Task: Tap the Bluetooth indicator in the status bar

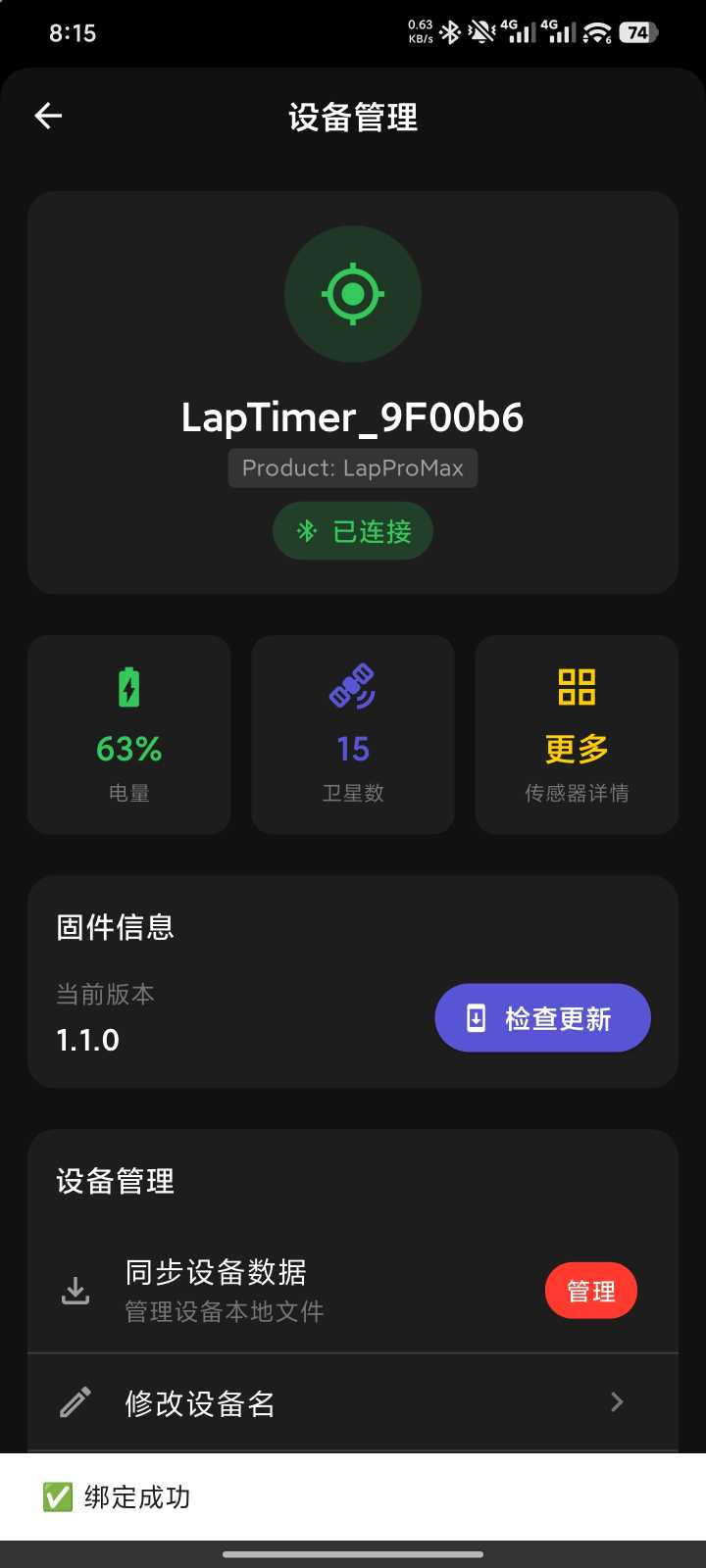Action: click(451, 32)
